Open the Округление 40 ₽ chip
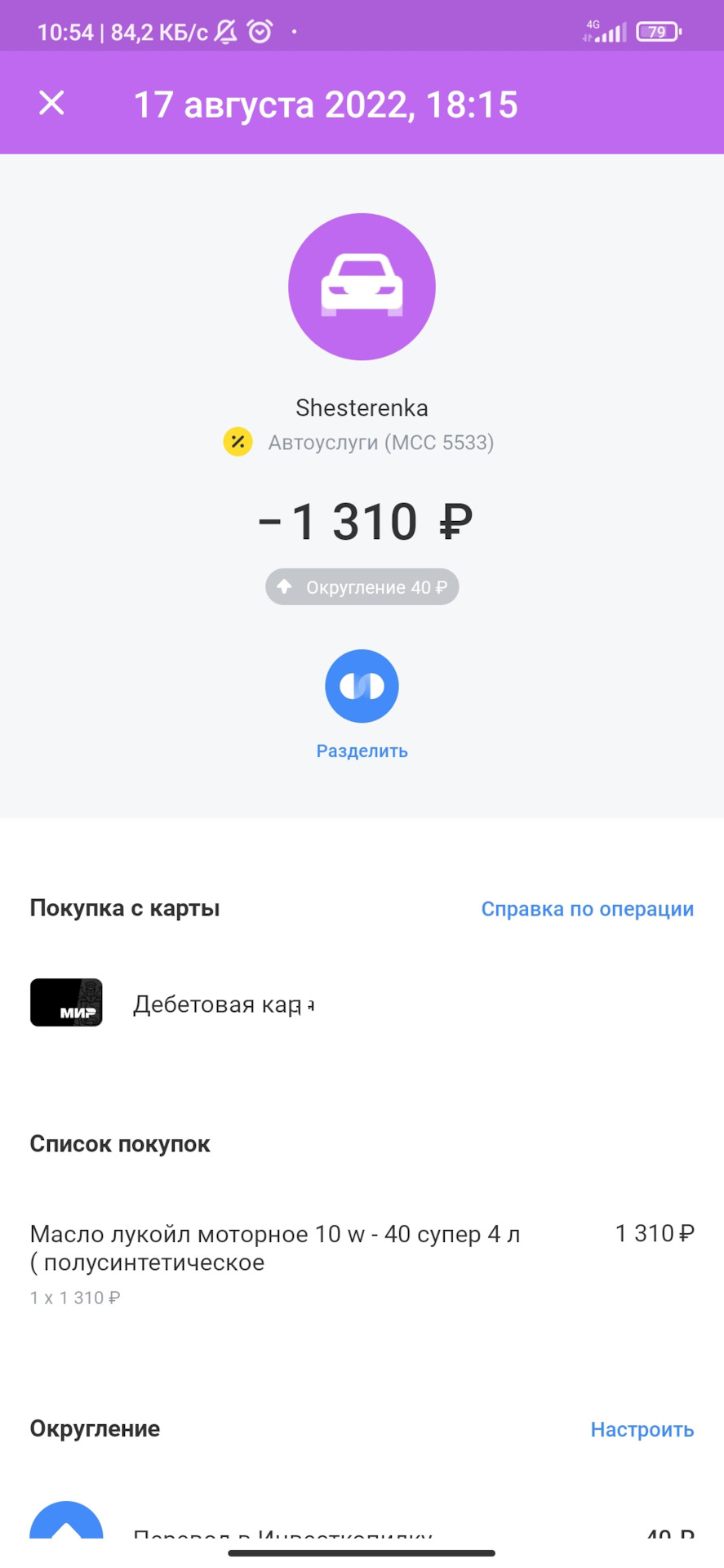 pyautogui.click(x=362, y=587)
